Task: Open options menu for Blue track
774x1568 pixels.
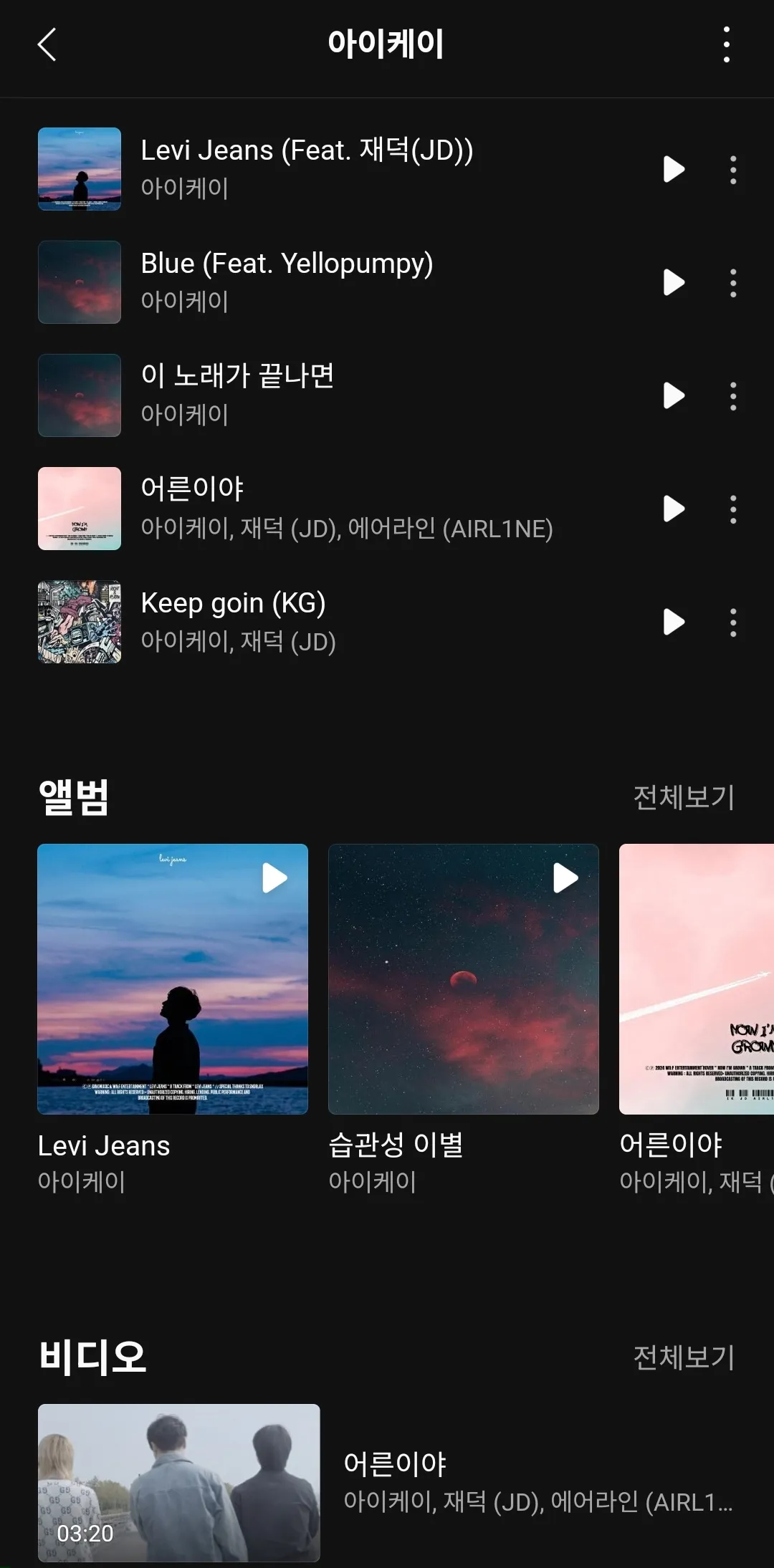Action: tap(733, 282)
